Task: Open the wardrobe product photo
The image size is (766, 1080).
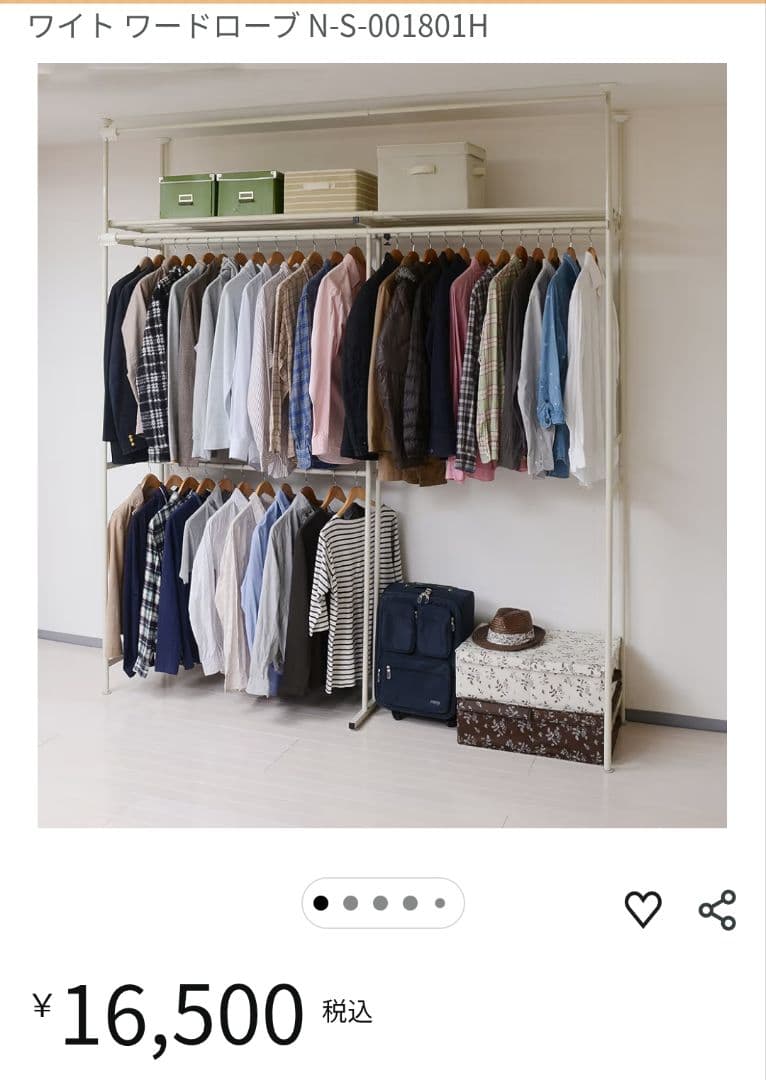Action: (382, 445)
